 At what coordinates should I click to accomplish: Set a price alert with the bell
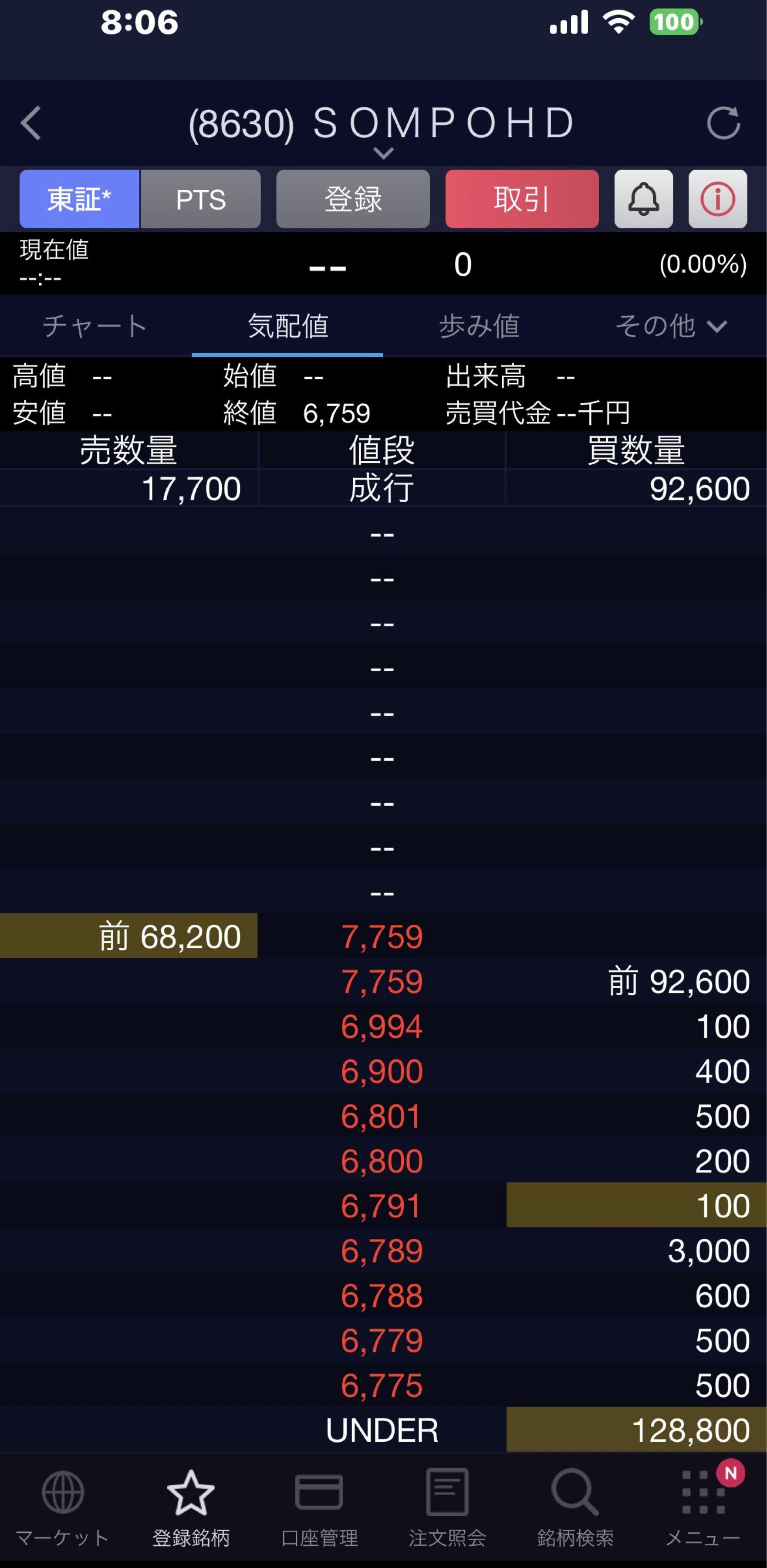coord(643,199)
